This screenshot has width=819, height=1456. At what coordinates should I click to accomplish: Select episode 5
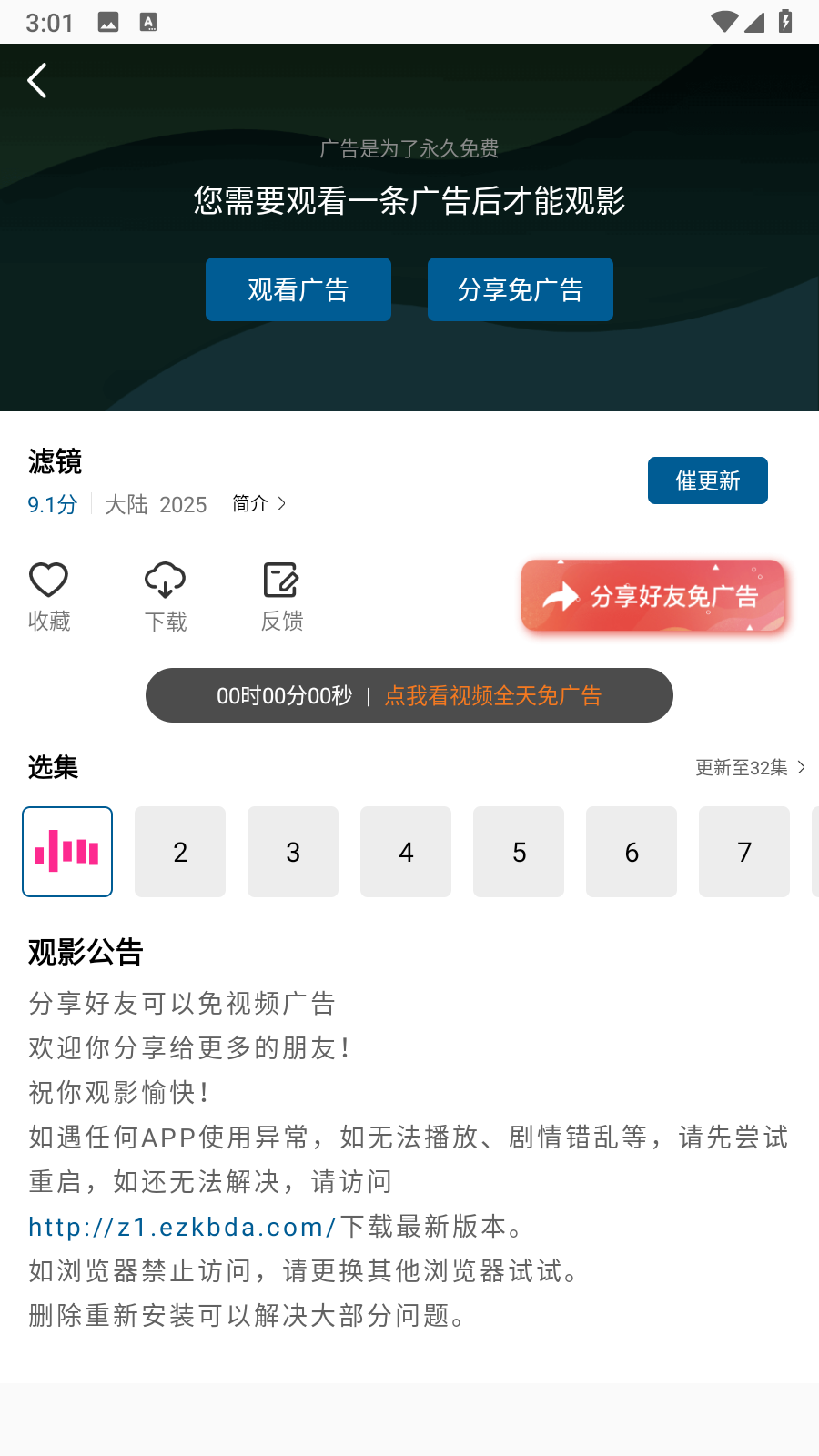click(x=519, y=852)
